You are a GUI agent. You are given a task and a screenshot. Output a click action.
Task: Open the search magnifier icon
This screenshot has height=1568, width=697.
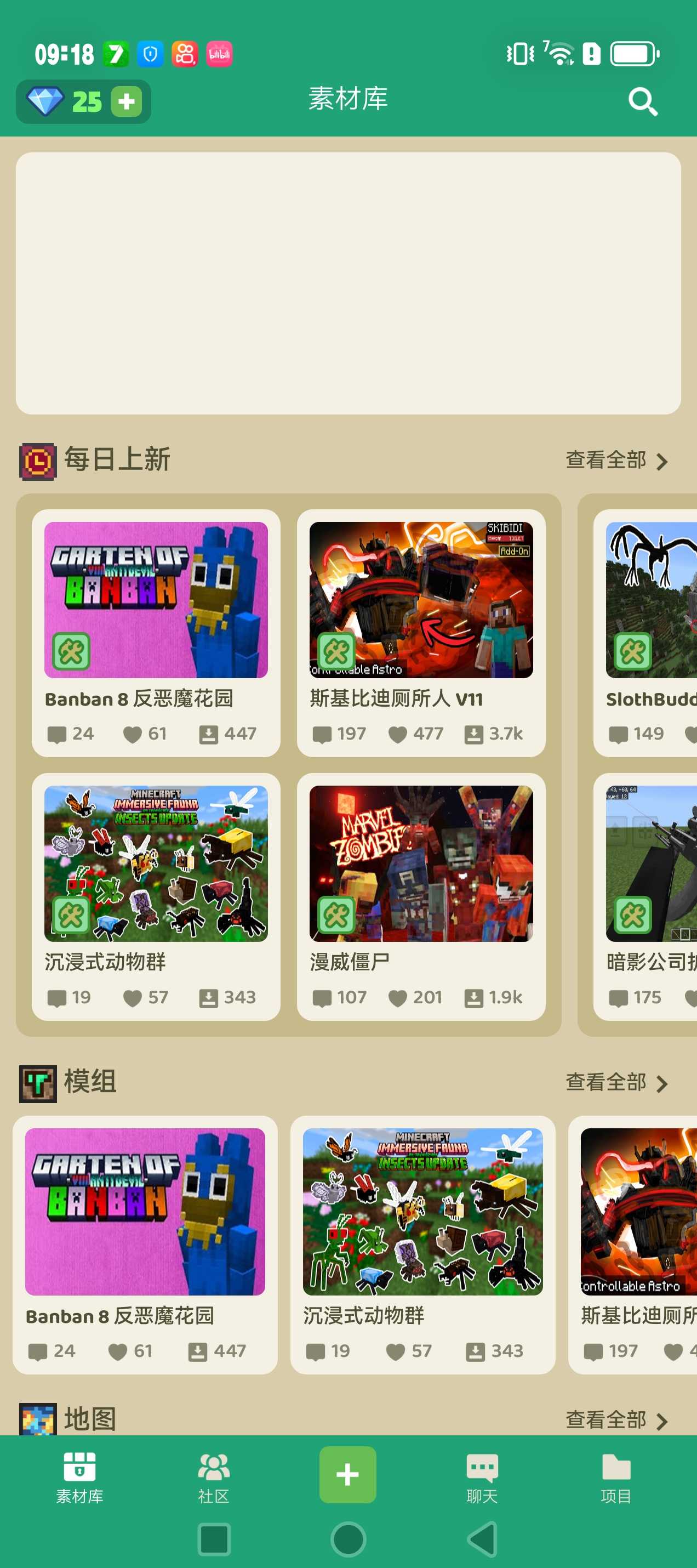point(643,101)
